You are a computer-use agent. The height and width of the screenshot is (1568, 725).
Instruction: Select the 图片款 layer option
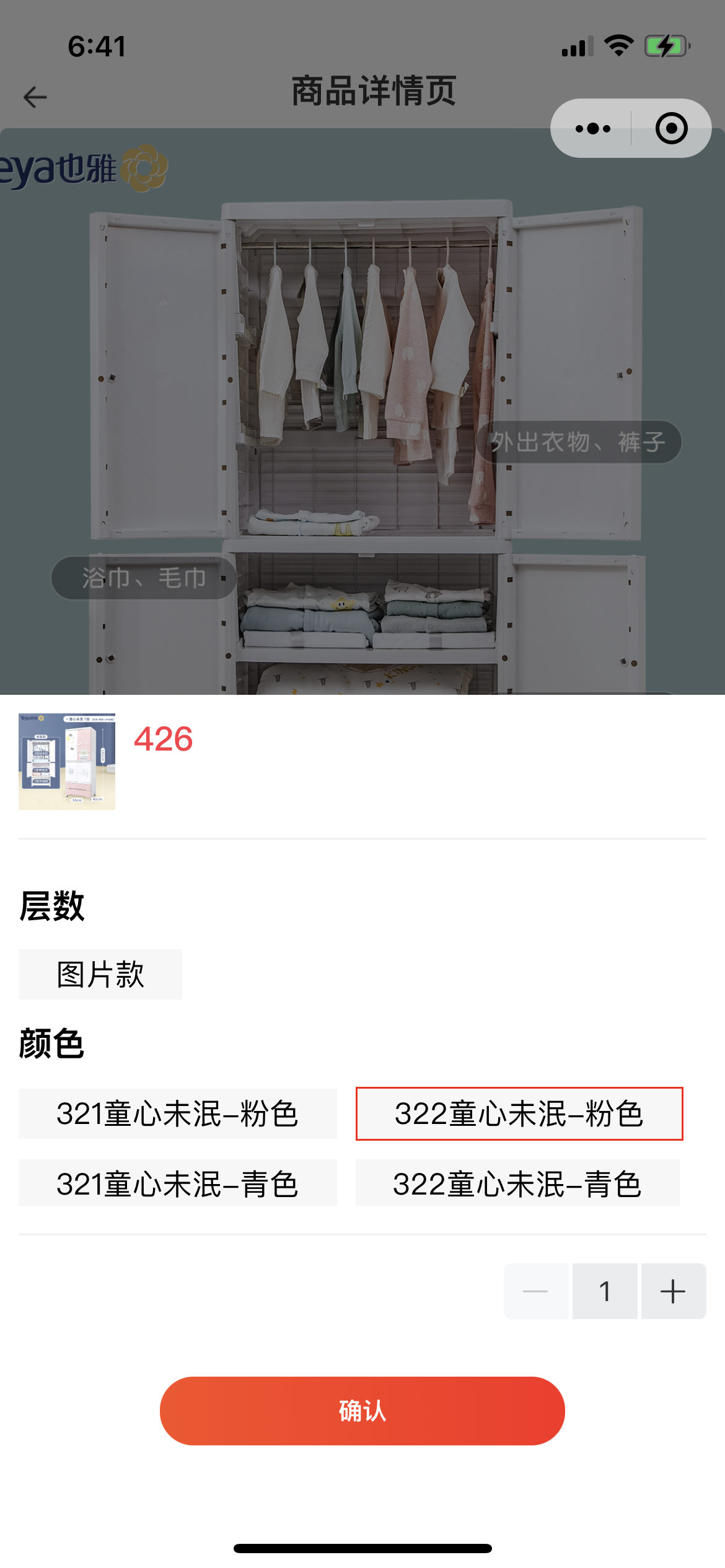point(100,975)
